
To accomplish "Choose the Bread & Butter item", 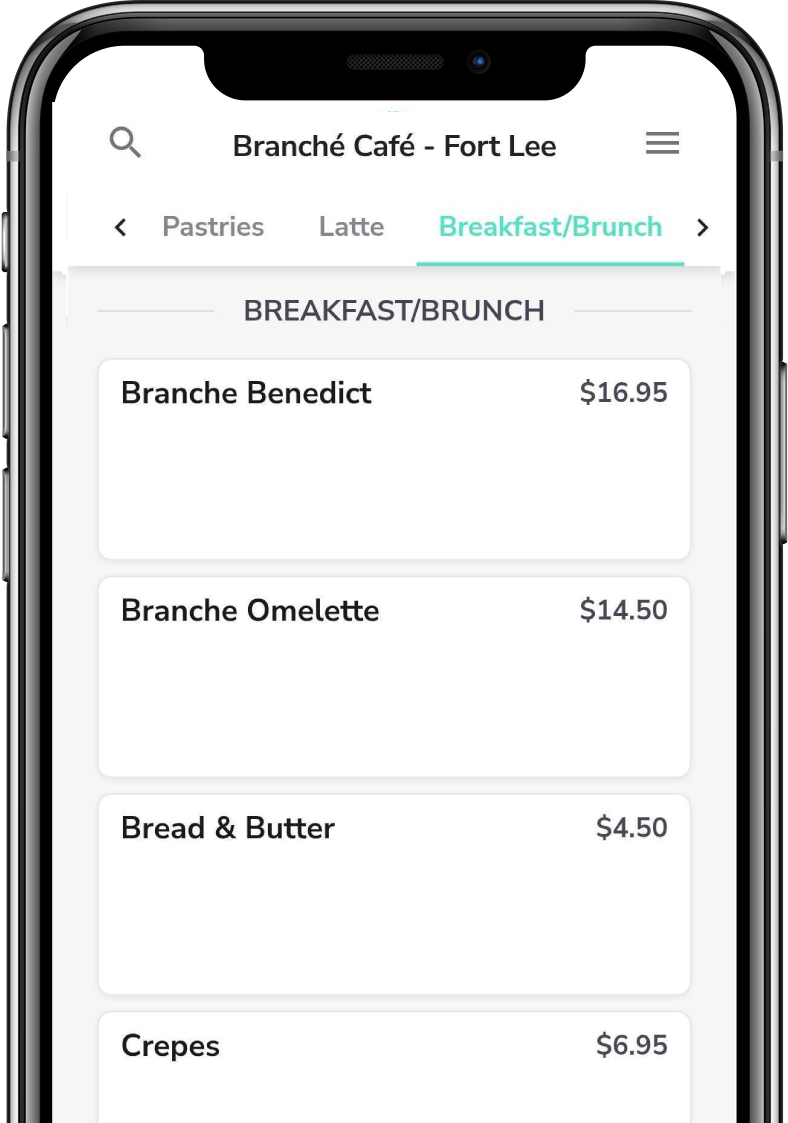I will [x=394, y=894].
